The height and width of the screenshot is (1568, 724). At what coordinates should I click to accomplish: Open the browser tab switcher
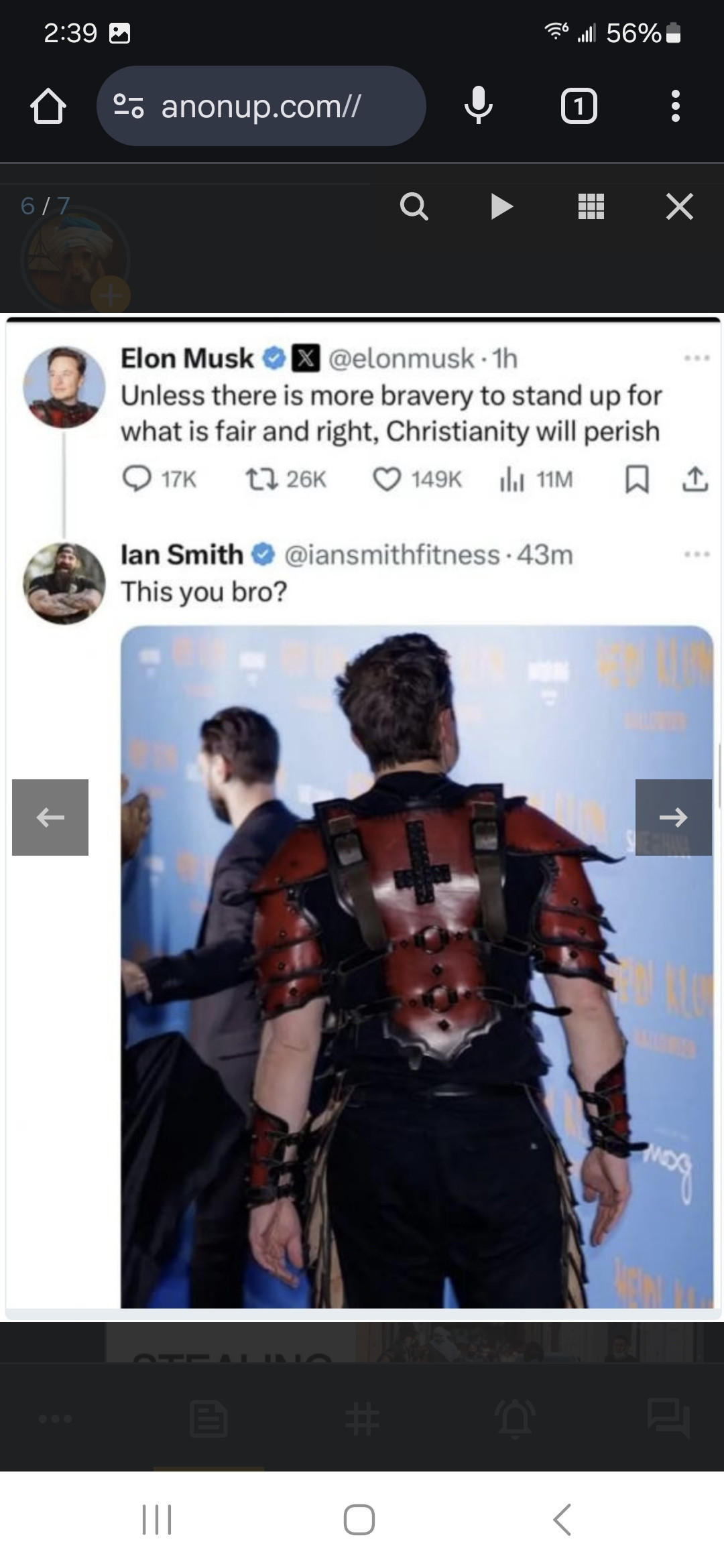click(x=579, y=107)
